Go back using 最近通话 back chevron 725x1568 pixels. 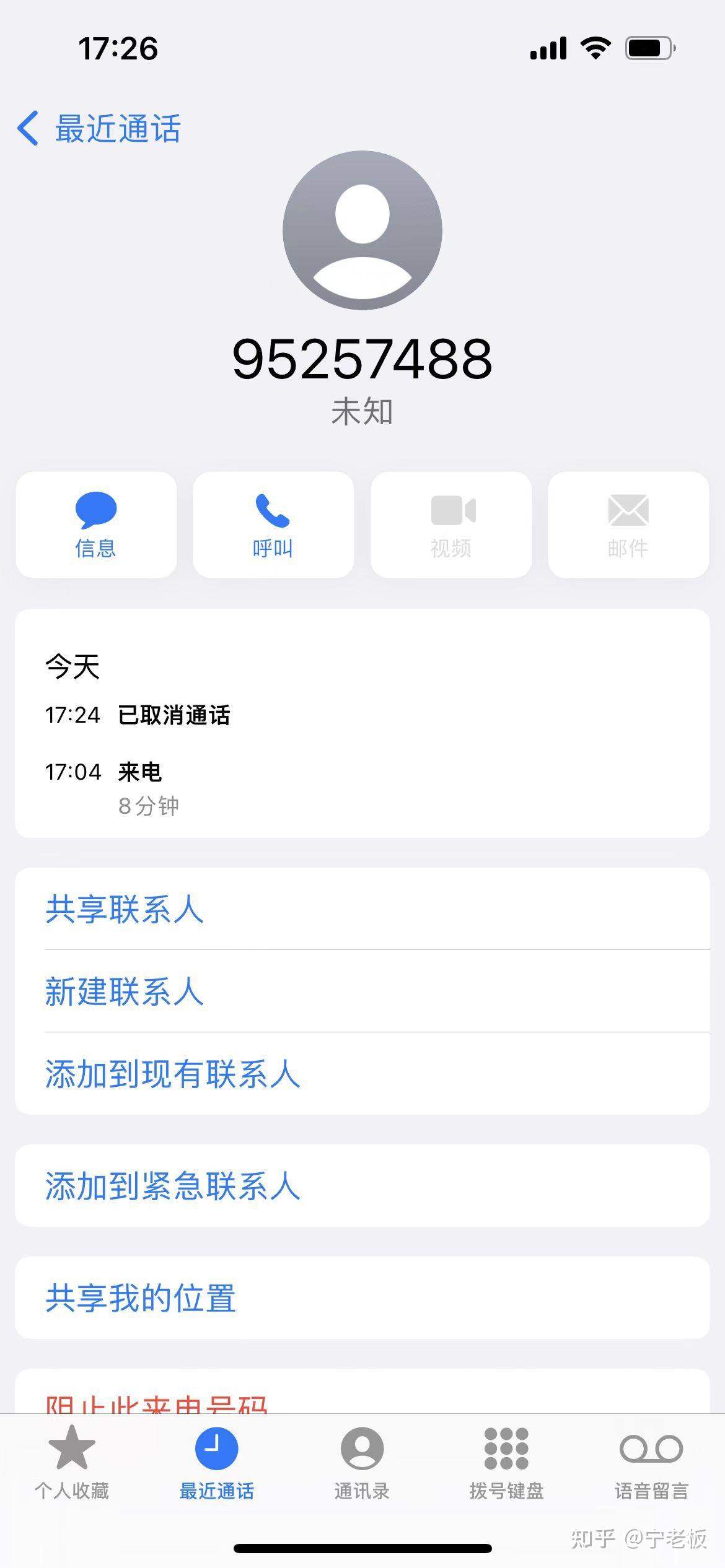pos(27,129)
